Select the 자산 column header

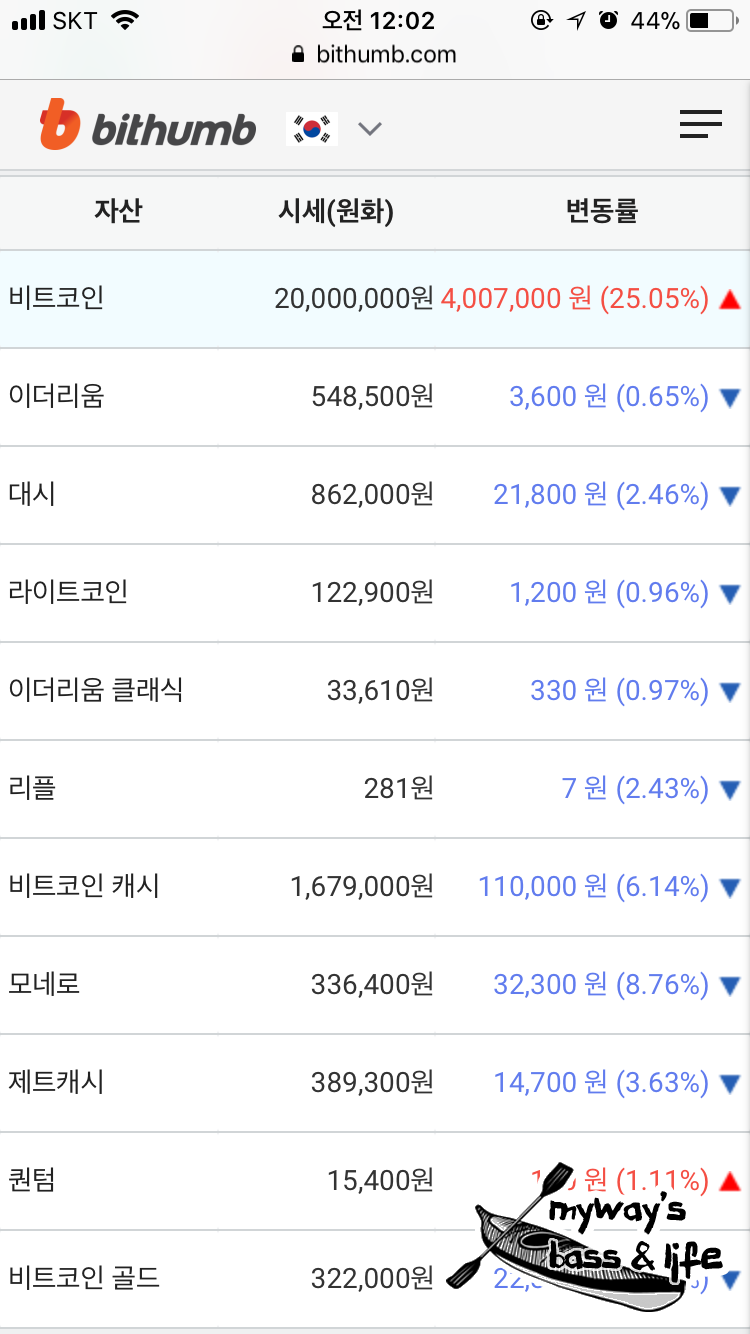point(118,212)
